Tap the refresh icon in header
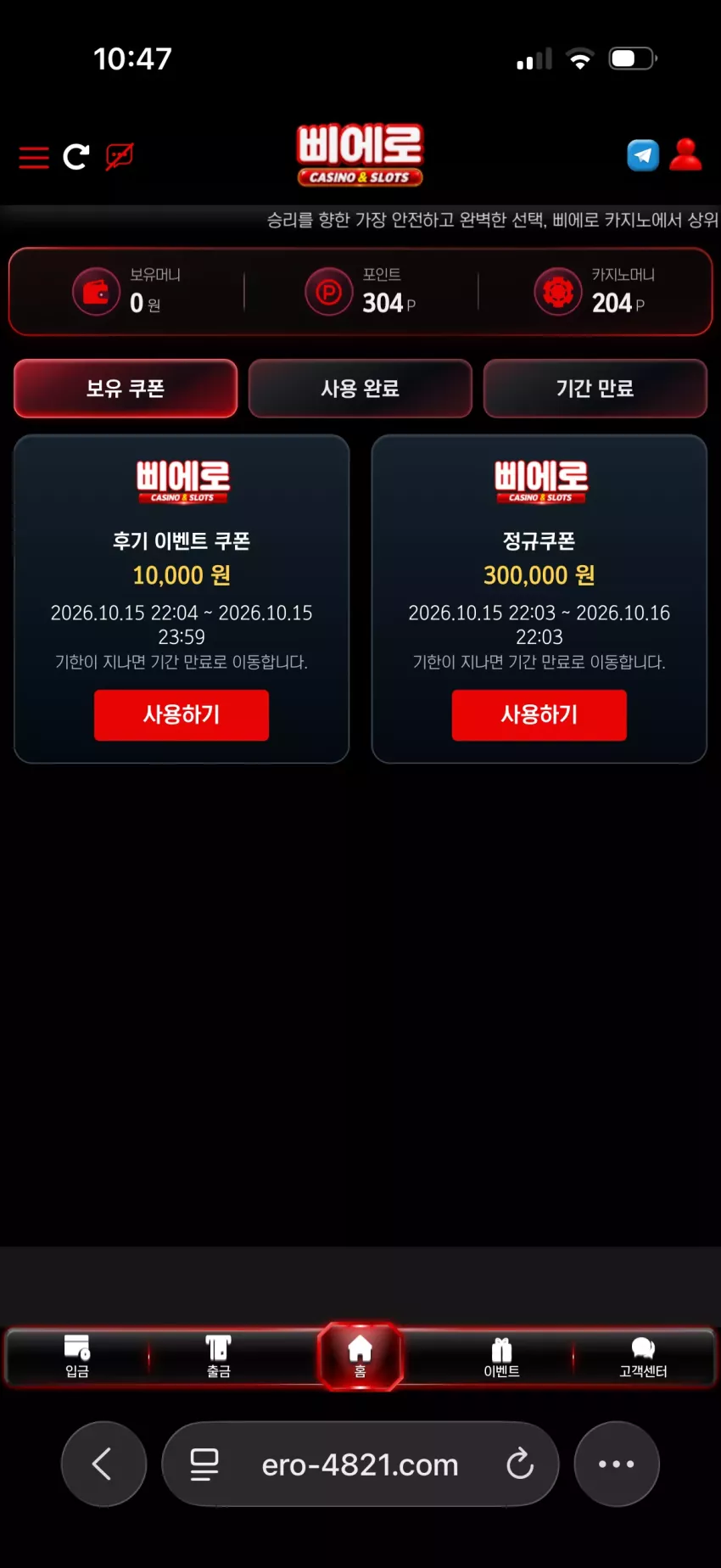The height and width of the screenshot is (1568, 721). (76, 156)
